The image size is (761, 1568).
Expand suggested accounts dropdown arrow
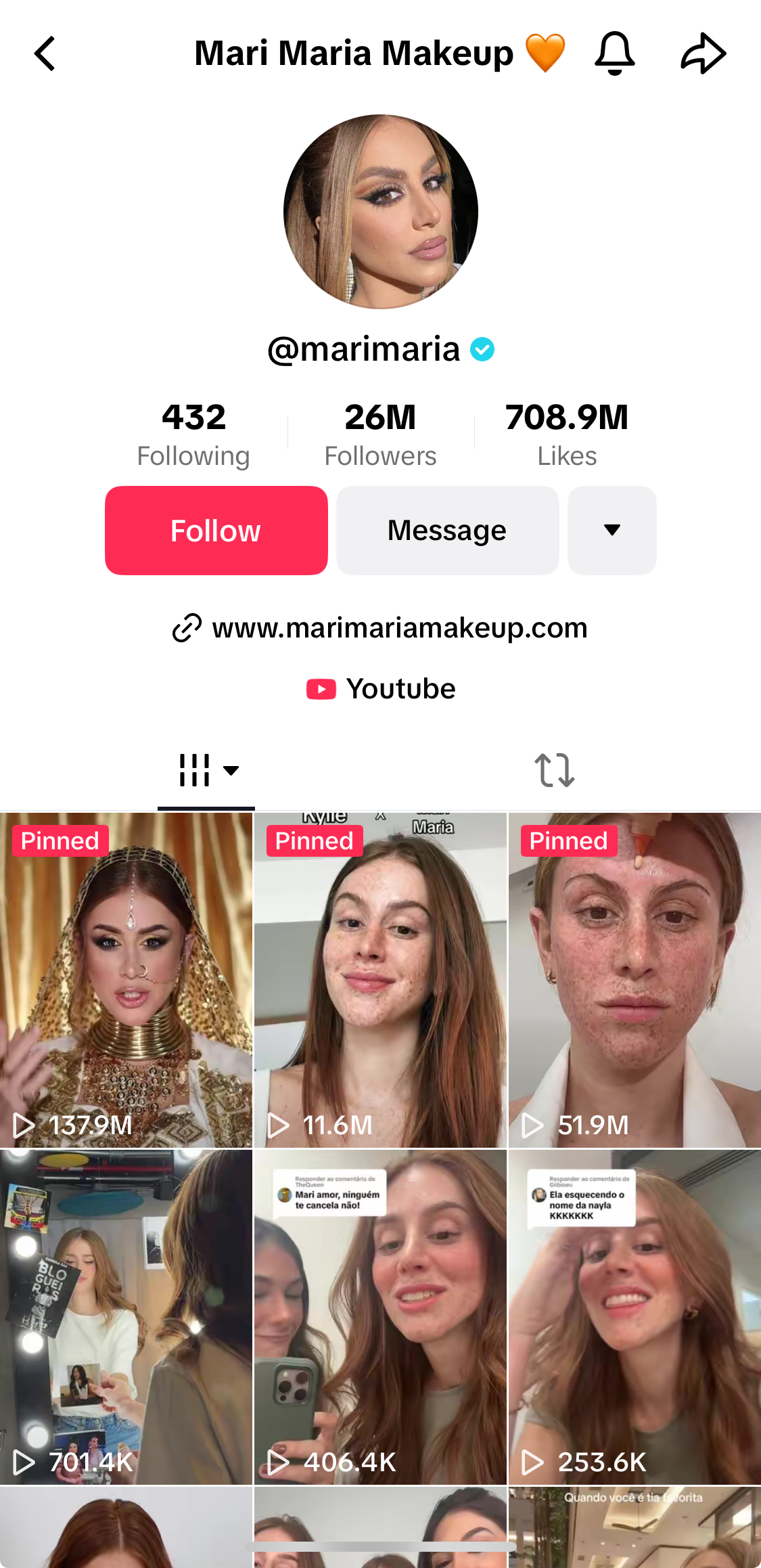click(x=612, y=531)
